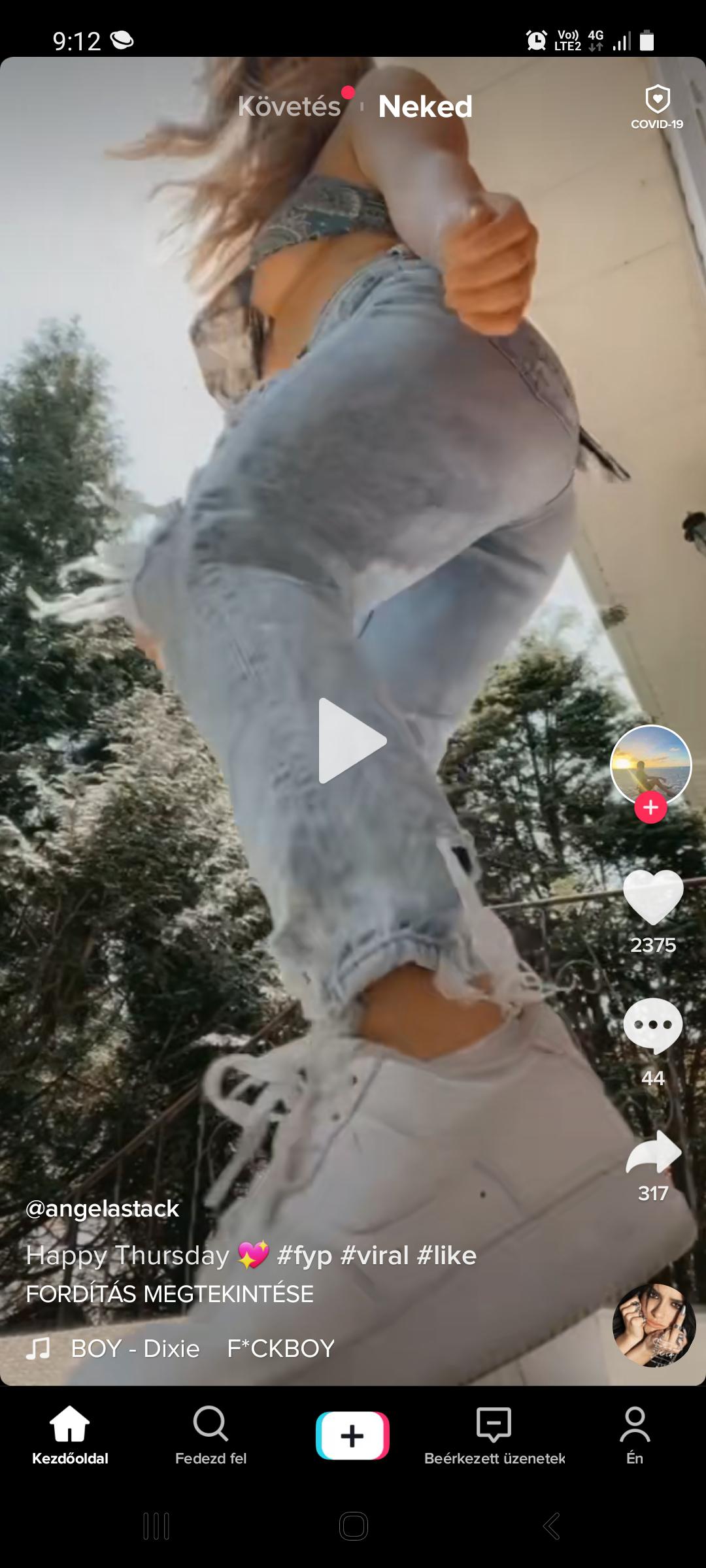Open the COVID-19 info shield
Screen dimensions: 706x1568
pyautogui.click(x=657, y=107)
